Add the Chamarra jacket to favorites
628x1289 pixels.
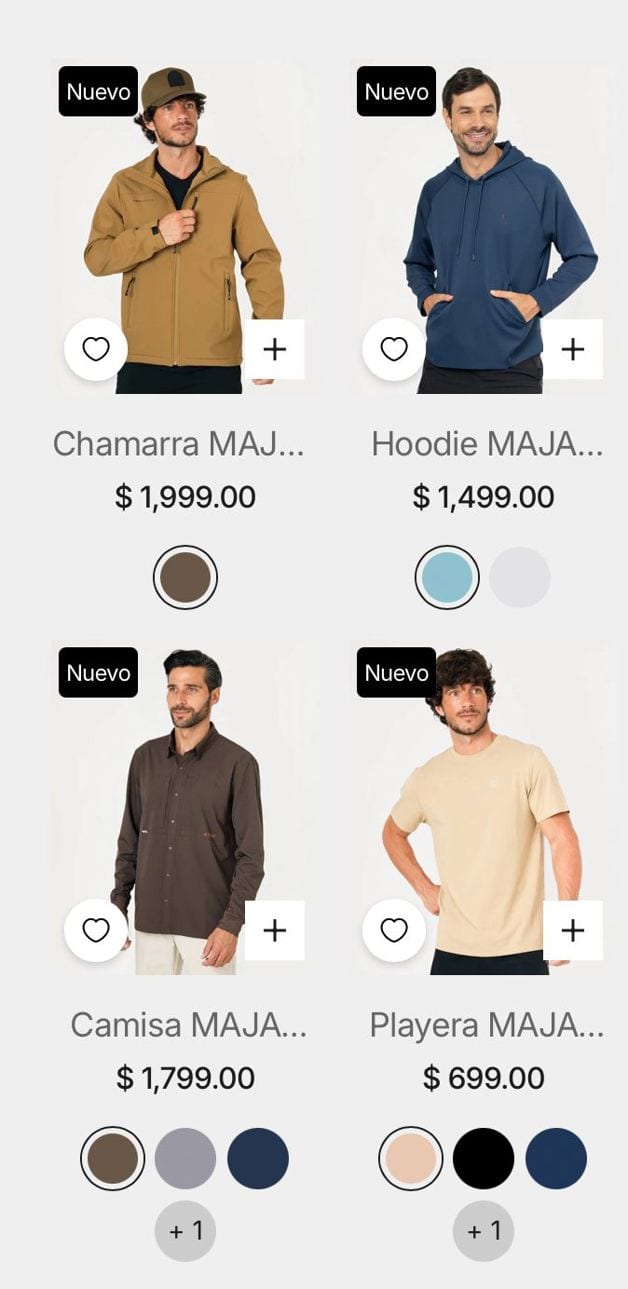coord(96,349)
